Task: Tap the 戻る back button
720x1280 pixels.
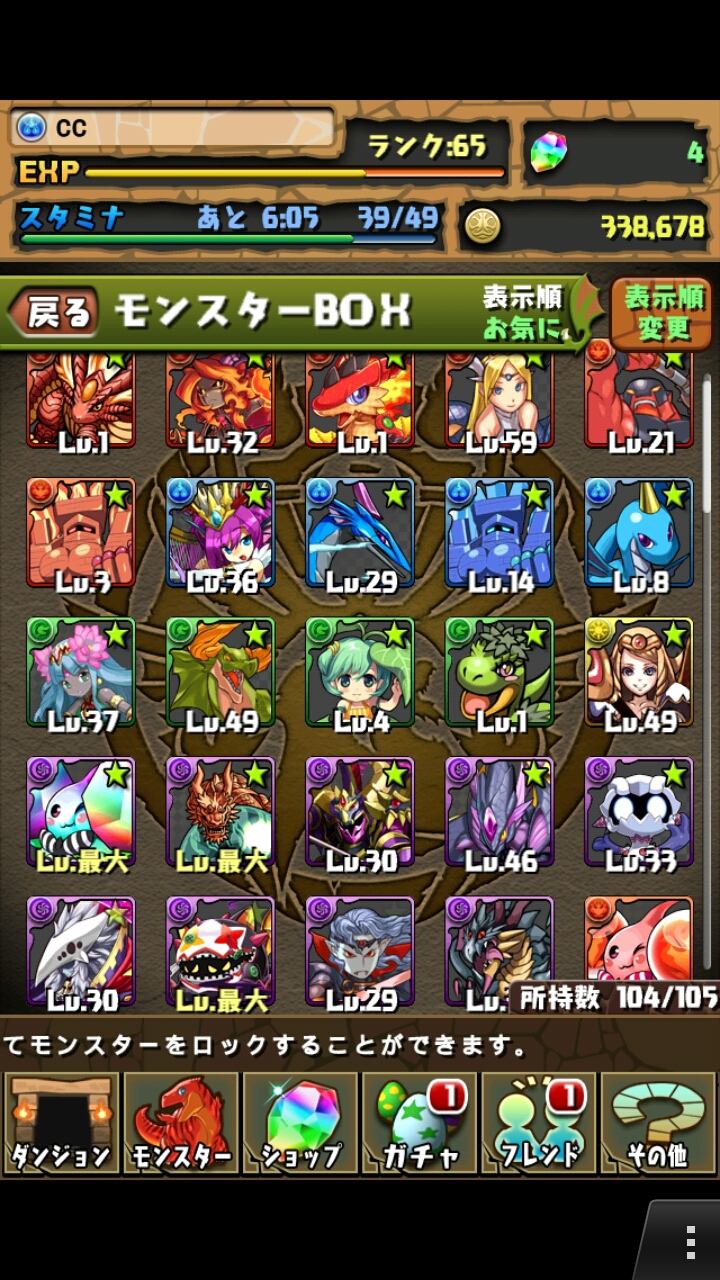Action: click(57, 313)
